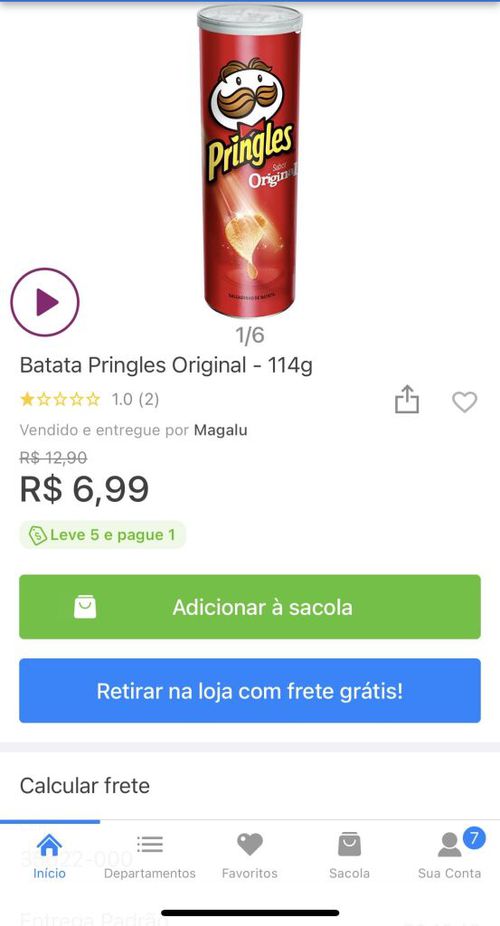The width and height of the screenshot is (500, 926).
Task: Go to the Início tab
Action: 50,855
